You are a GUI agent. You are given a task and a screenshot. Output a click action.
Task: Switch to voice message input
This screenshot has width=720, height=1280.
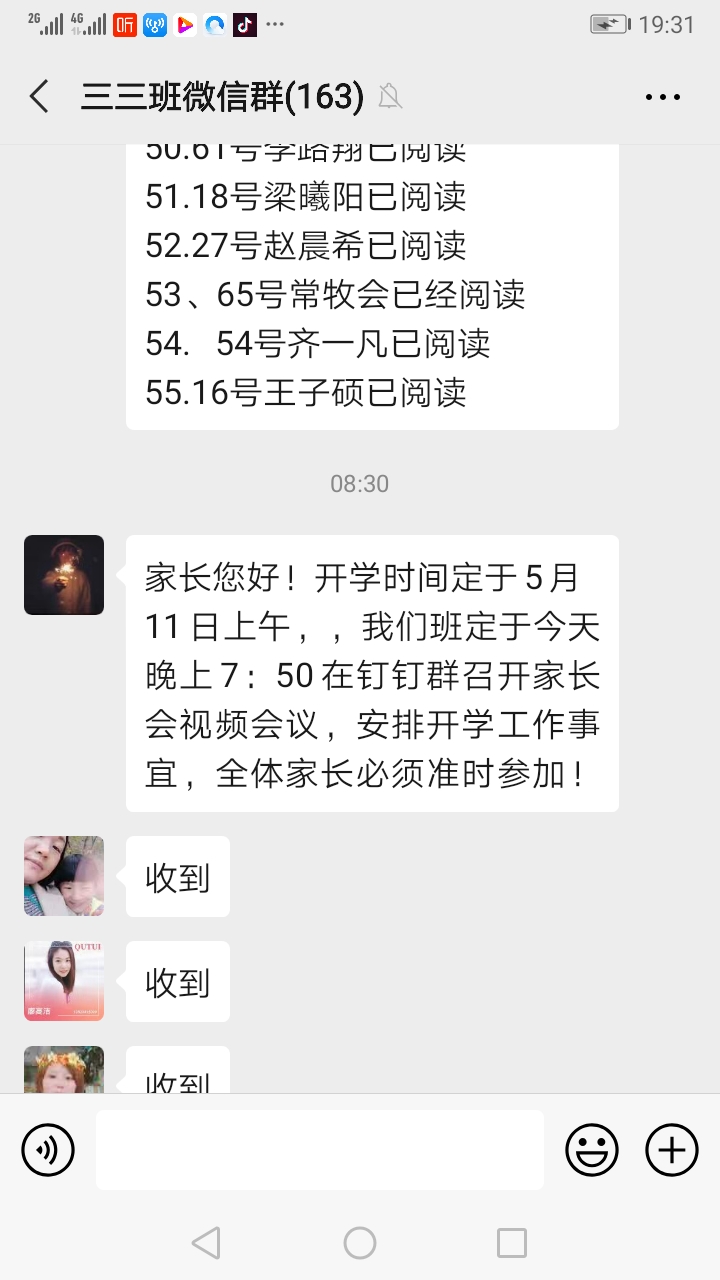(x=48, y=1150)
